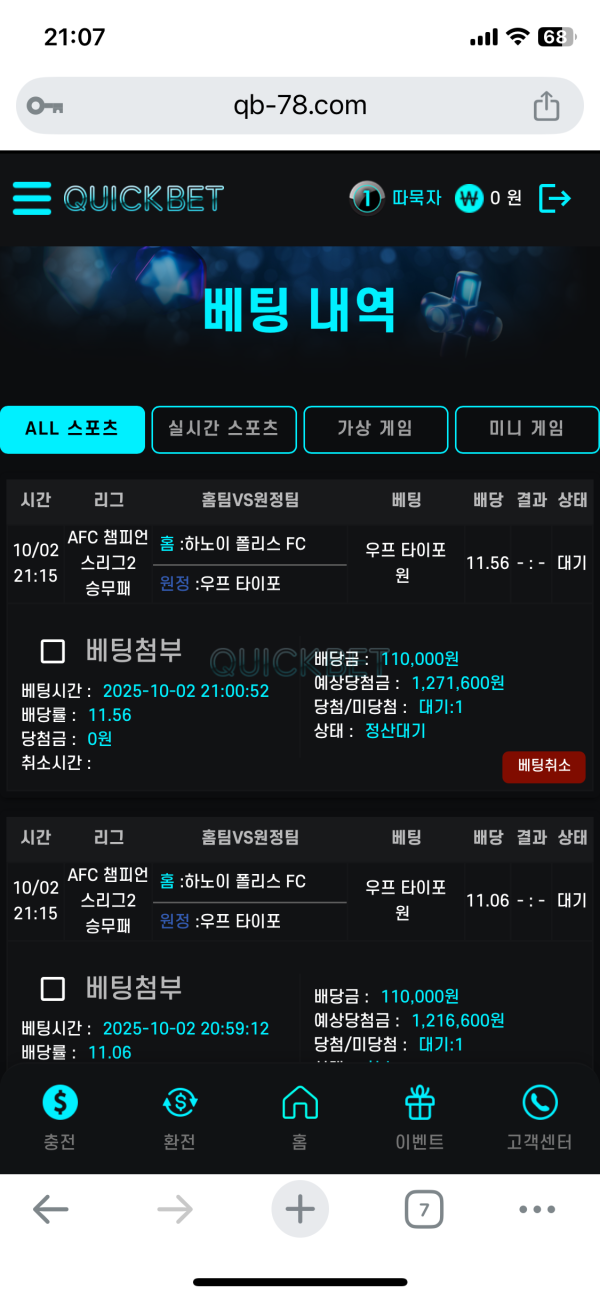Screen dimensions: 600x1299
Task: Share the page via browser share icon
Action: tap(546, 106)
